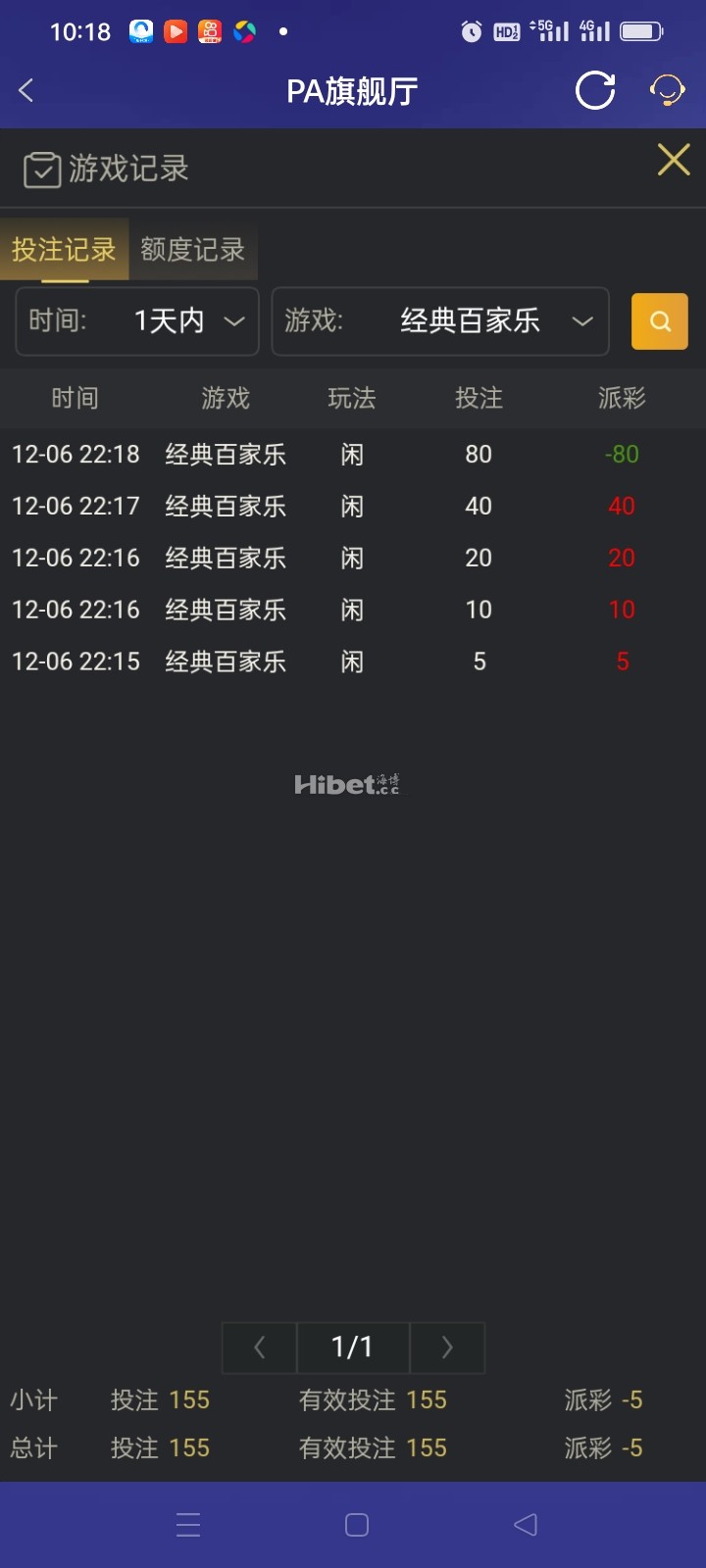The image size is (706, 1568).
Task: Switch to the 投注记录 tab
Action: (x=64, y=250)
